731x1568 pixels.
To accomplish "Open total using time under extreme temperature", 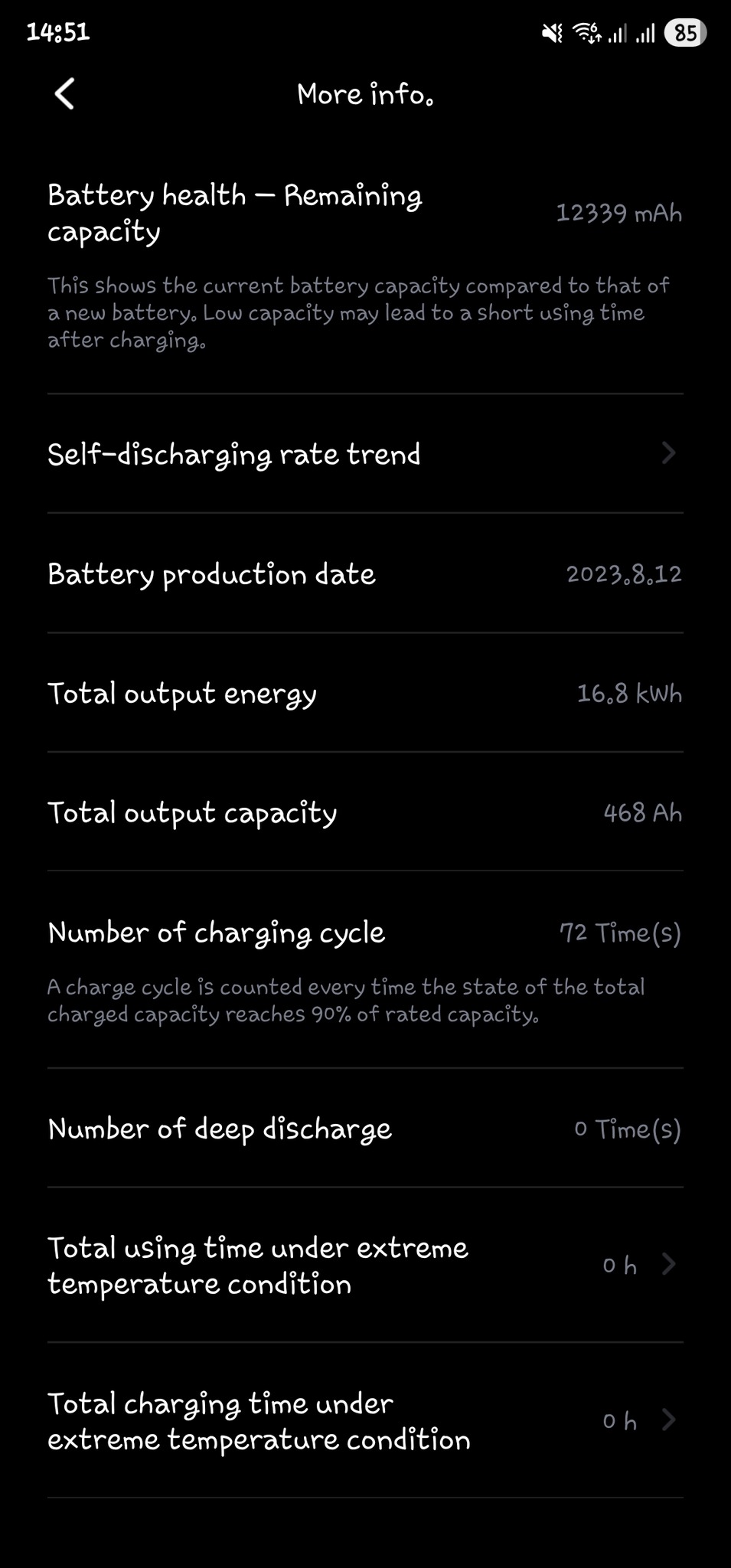I will click(364, 1265).
